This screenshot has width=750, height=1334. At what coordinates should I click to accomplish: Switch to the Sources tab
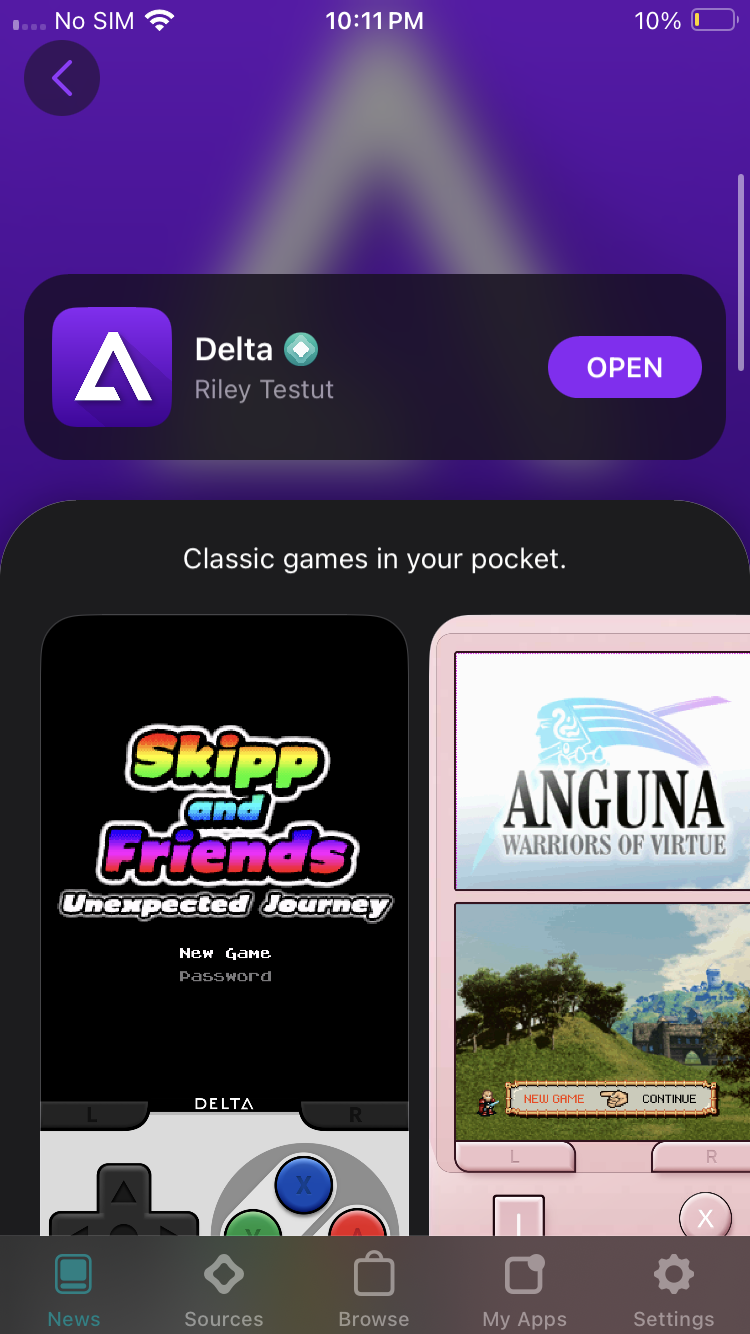point(224,1288)
